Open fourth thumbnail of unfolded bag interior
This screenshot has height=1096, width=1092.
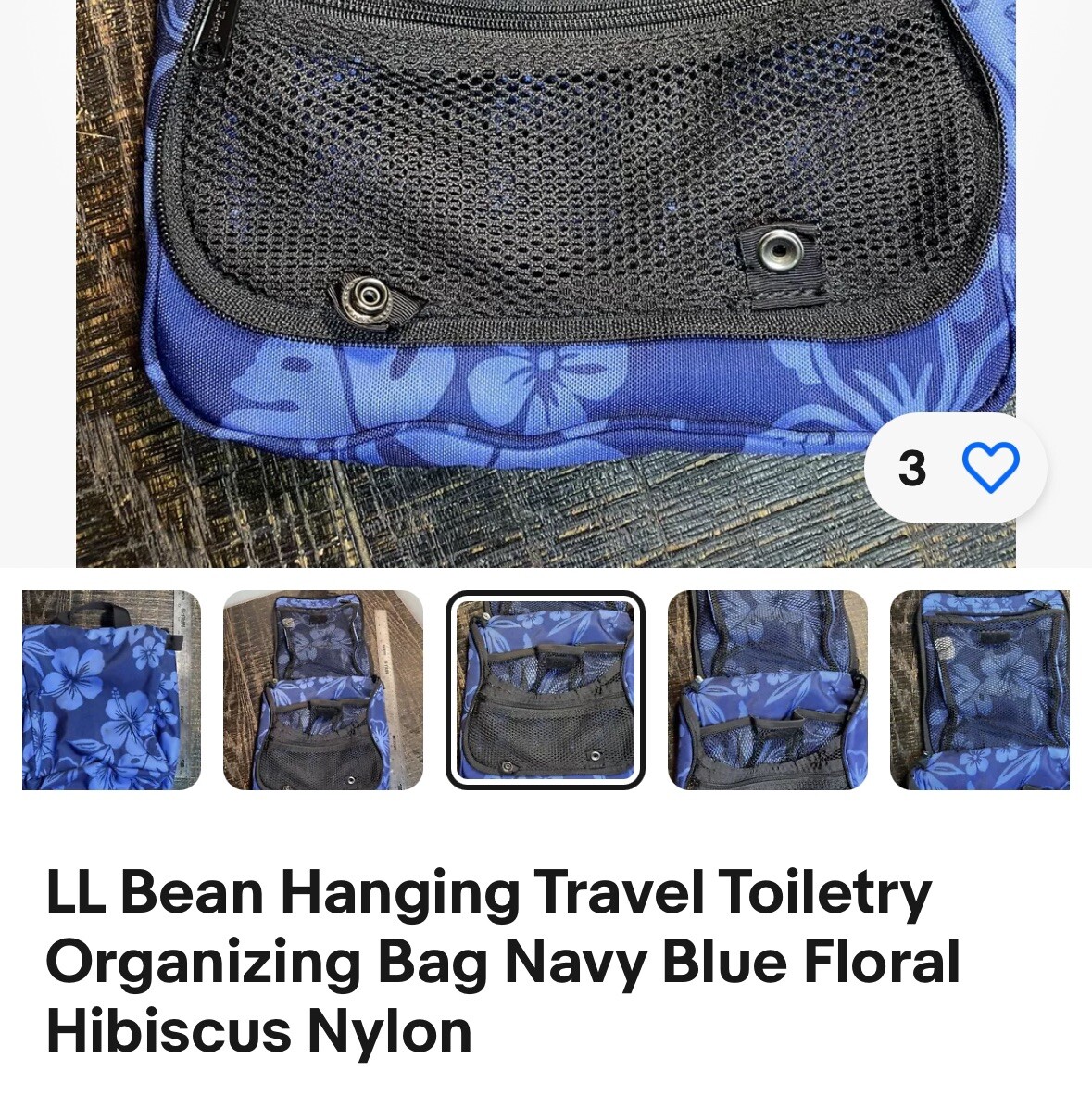pyautogui.click(x=768, y=690)
